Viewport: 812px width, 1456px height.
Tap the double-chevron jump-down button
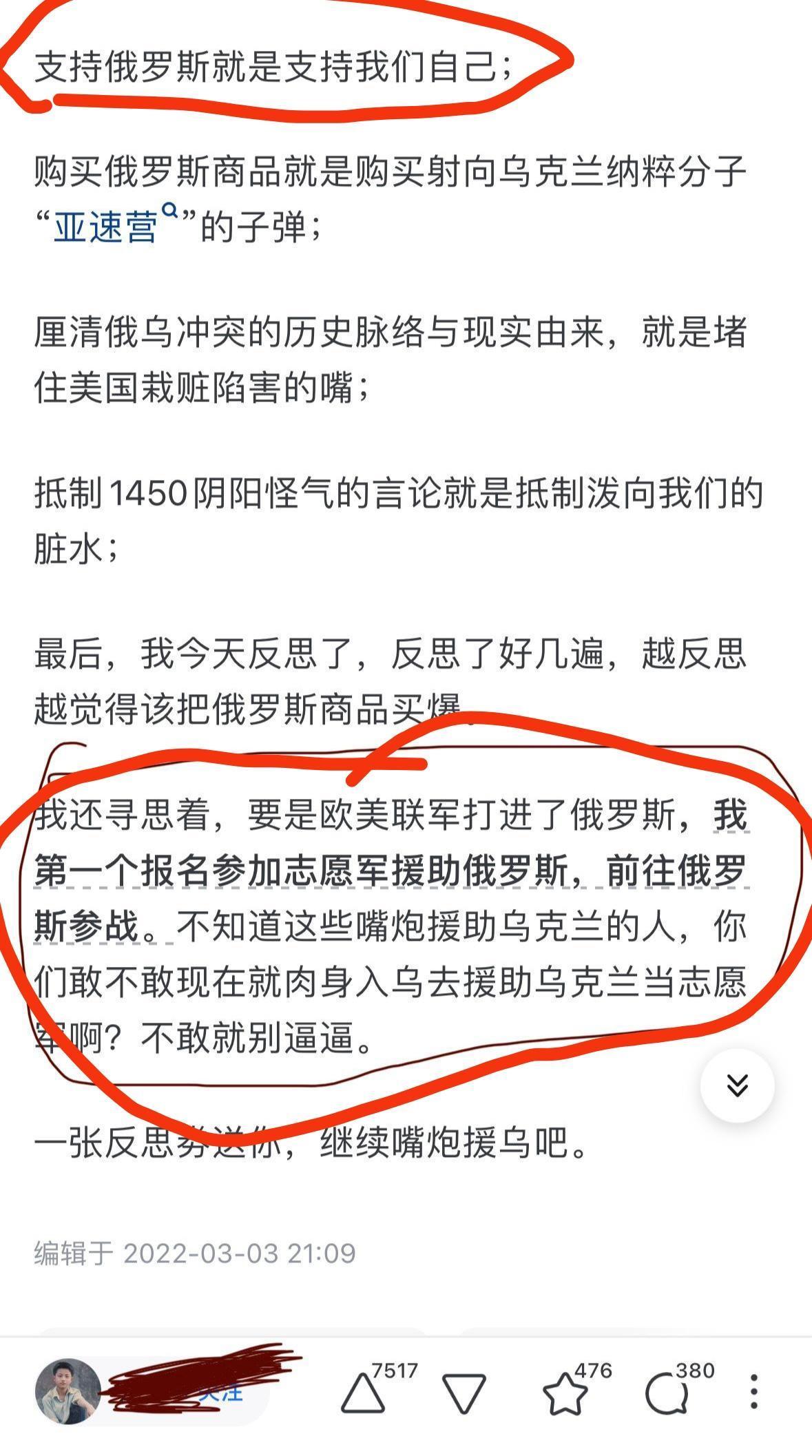[x=737, y=1085]
